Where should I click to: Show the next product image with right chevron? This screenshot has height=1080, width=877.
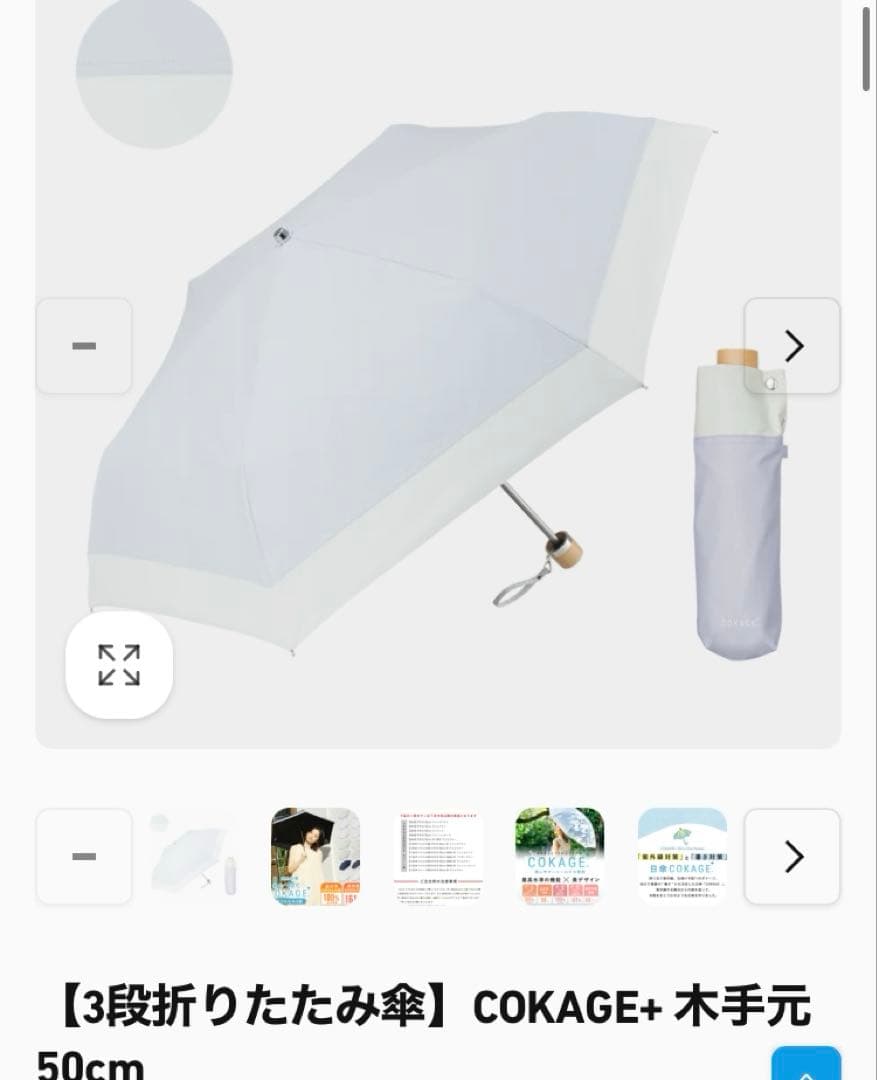pyautogui.click(x=793, y=345)
